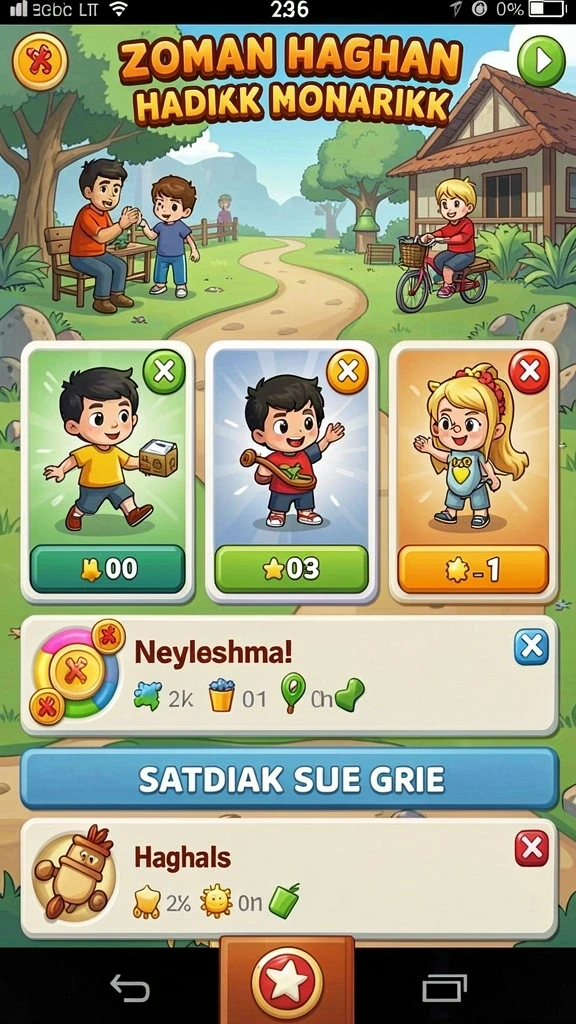Select the red-shirt boy character card
Viewport: 576px width, 1024px height.
(x=291, y=472)
